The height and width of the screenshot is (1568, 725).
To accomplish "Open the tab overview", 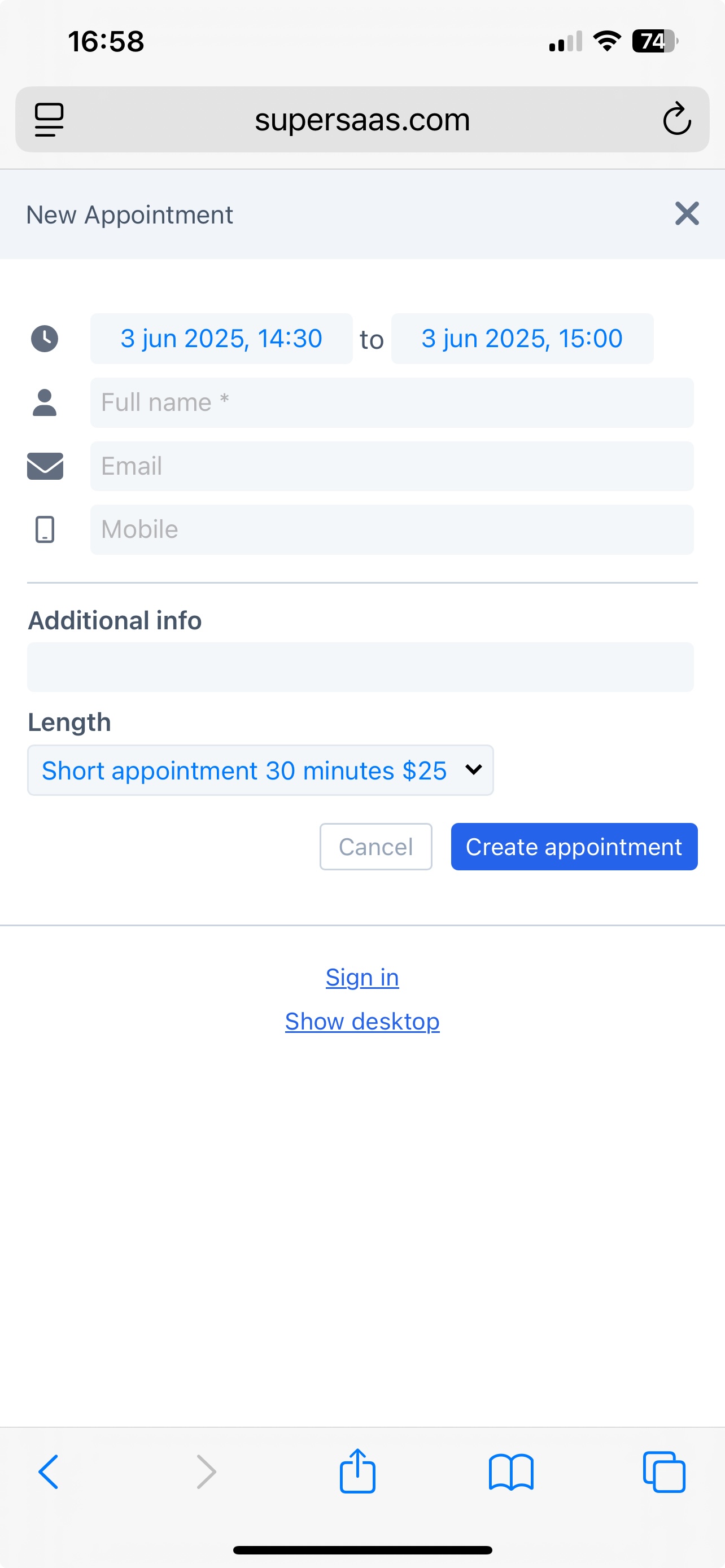I will (x=665, y=1473).
